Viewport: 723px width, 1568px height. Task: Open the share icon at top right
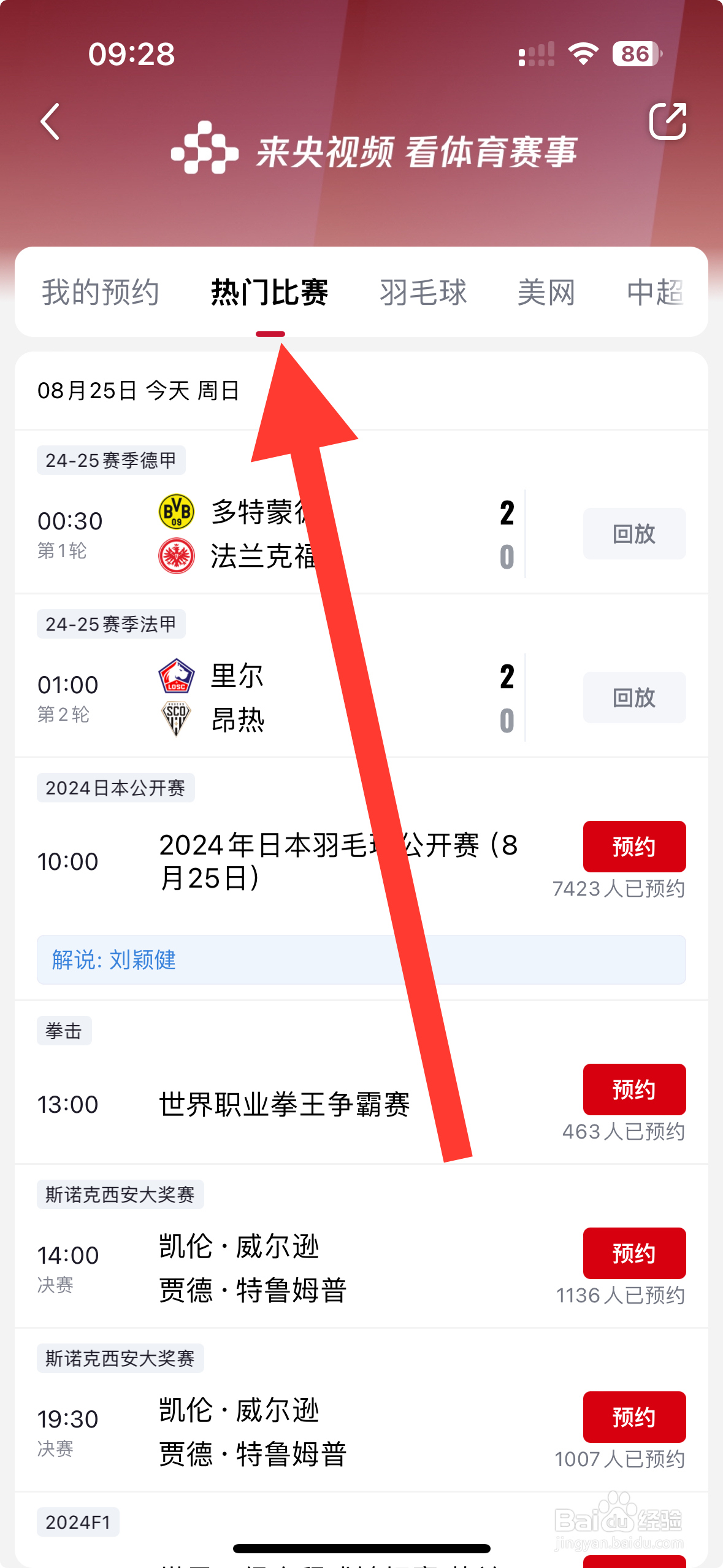tap(668, 121)
